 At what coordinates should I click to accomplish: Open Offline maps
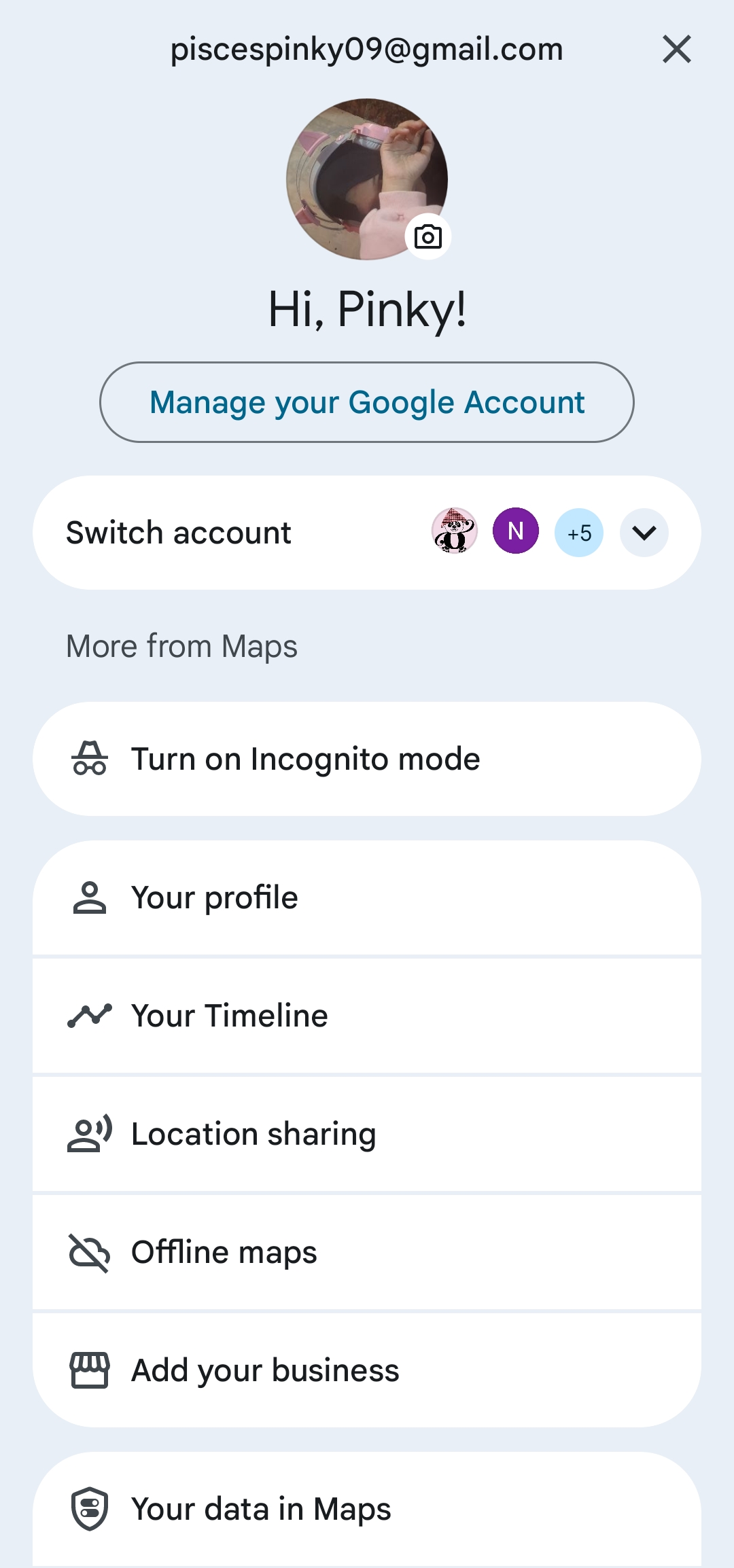367,1252
